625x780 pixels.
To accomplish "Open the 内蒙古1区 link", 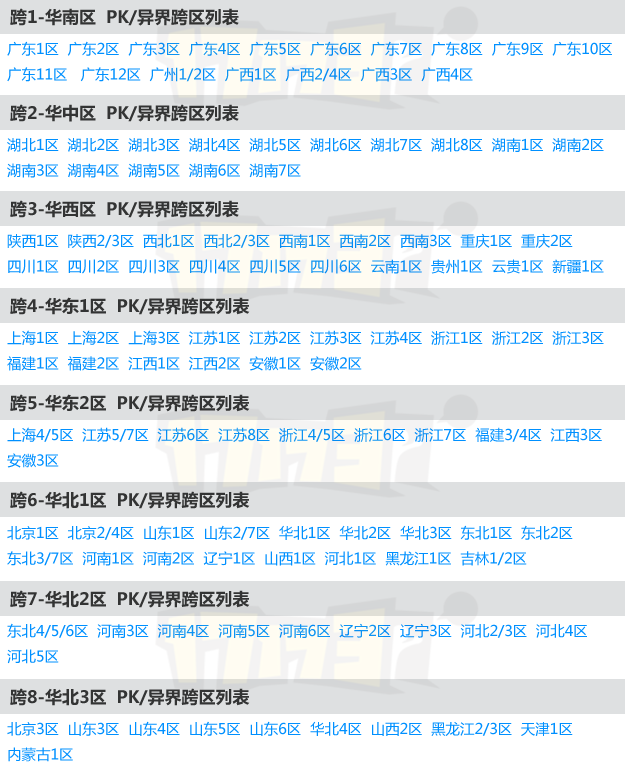I will pos(40,754).
